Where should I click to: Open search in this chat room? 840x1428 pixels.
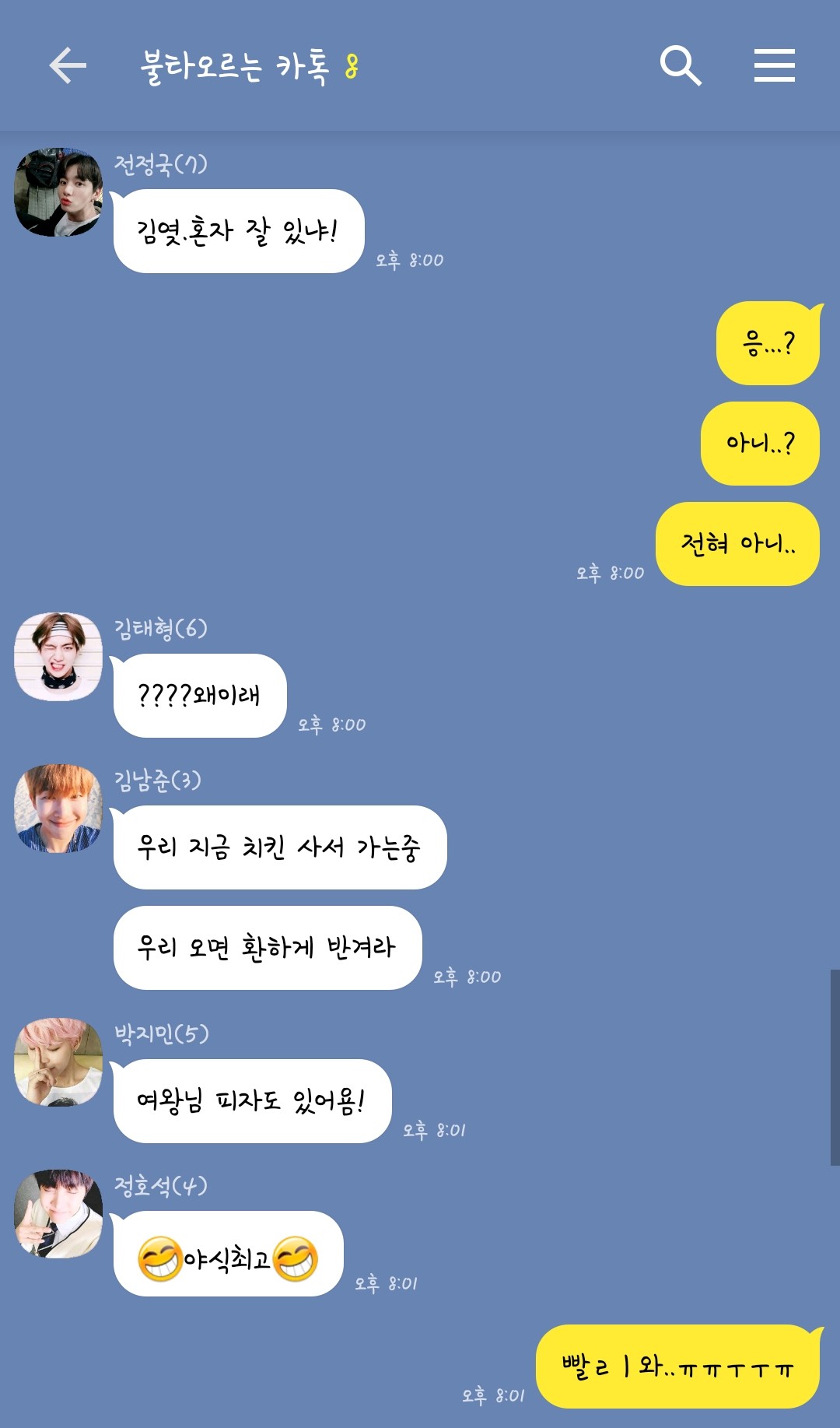(x=681, y=65)
